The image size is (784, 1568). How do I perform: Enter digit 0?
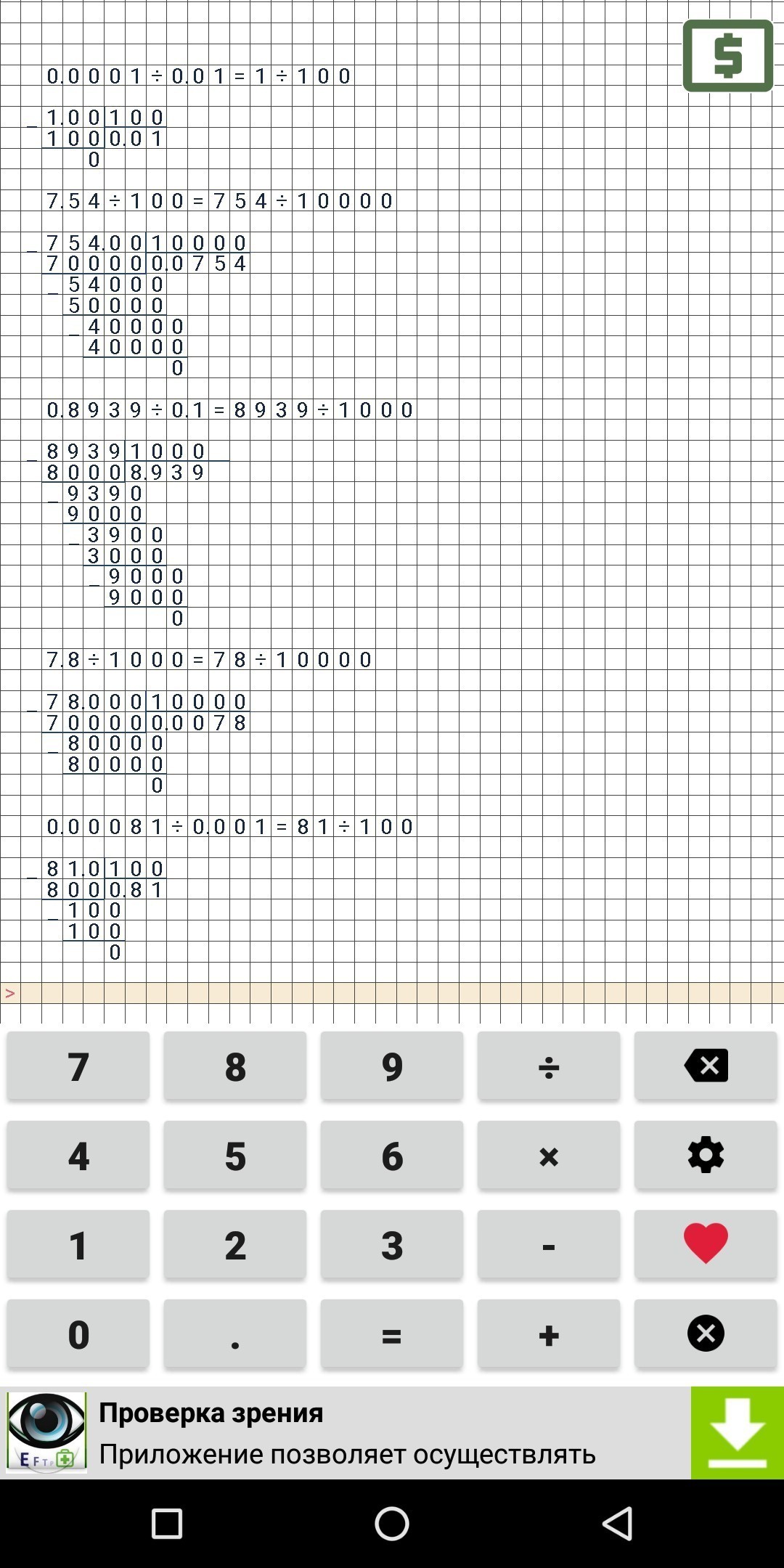point(78,1334)
